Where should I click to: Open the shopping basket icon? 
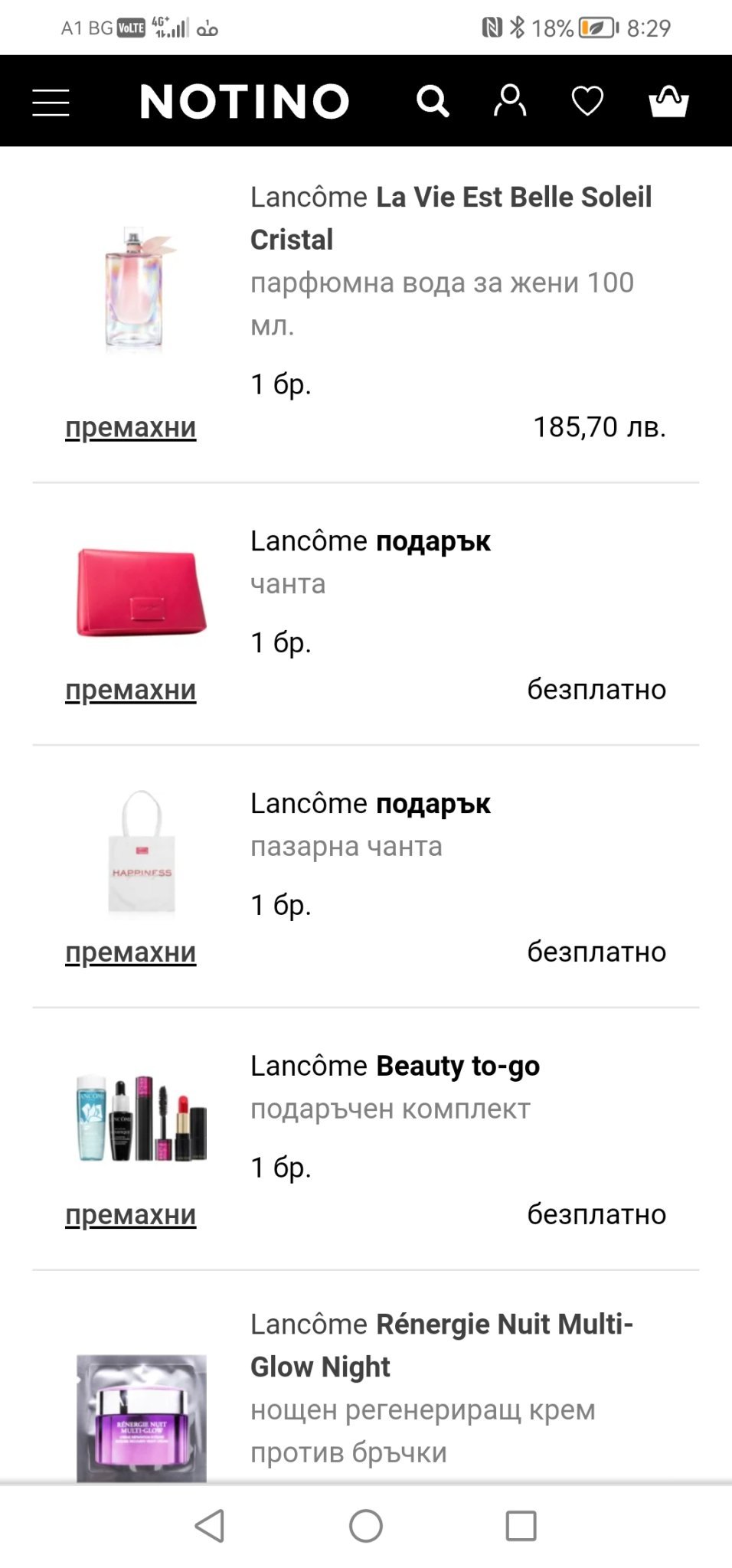pos(668,101)
